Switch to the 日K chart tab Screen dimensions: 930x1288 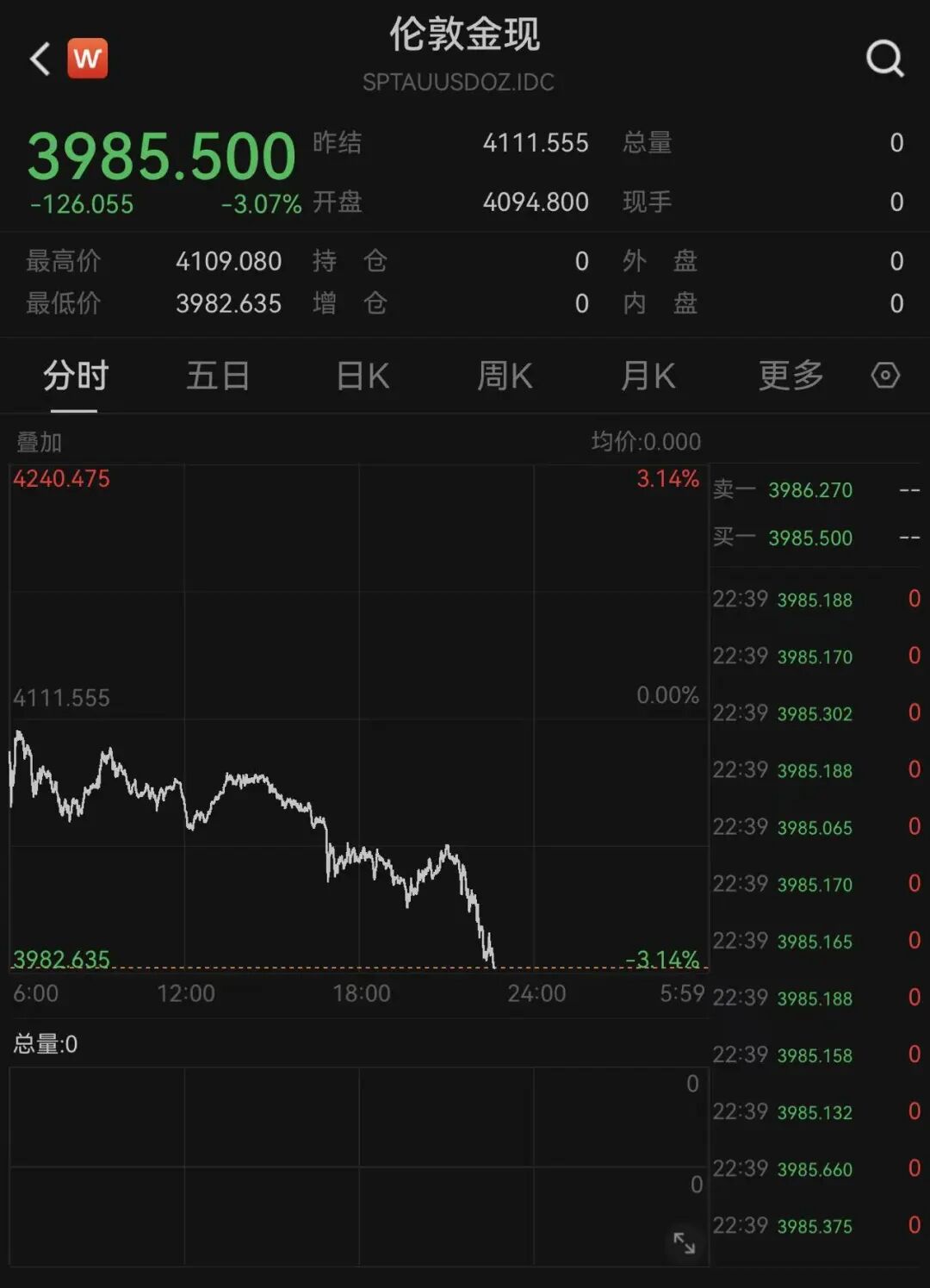click(363, 376)
